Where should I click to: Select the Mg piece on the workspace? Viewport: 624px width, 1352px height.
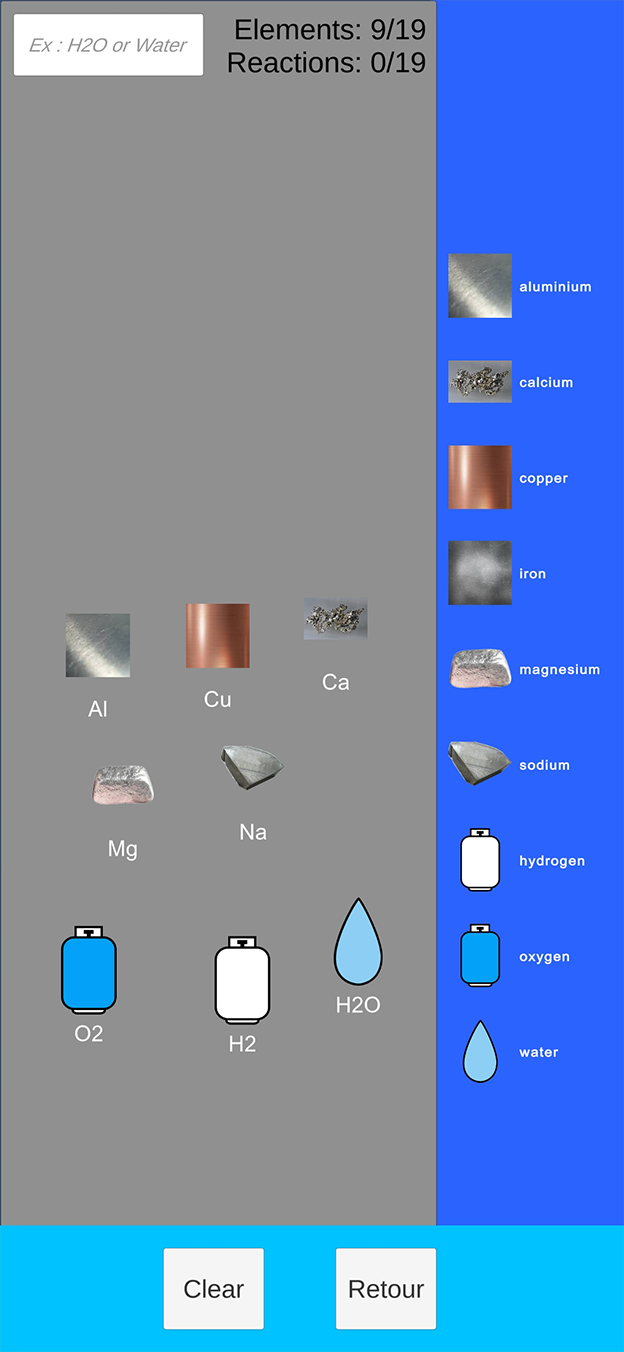point(123,786)
